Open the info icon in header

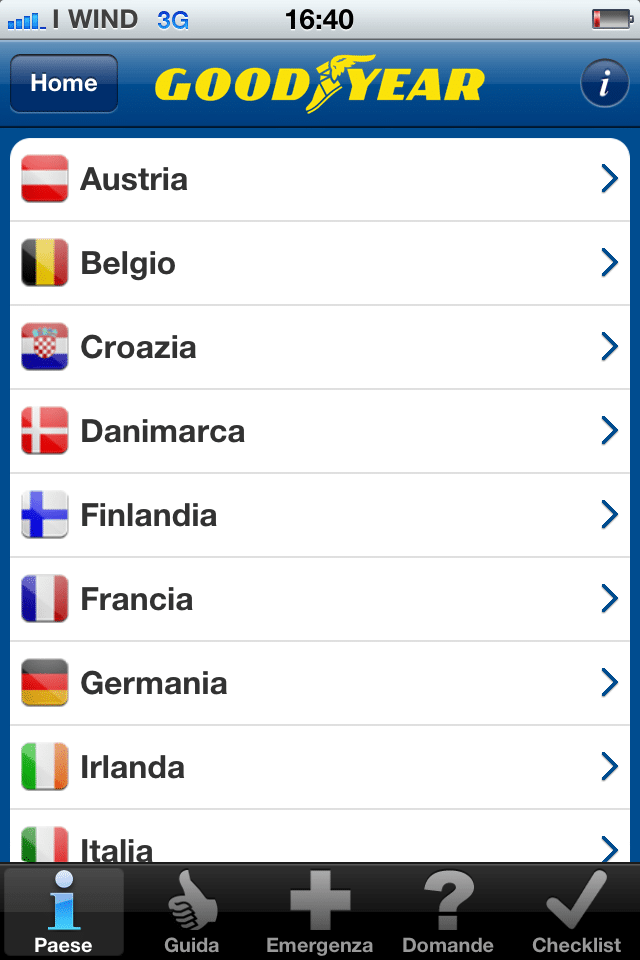coord(604,84)
